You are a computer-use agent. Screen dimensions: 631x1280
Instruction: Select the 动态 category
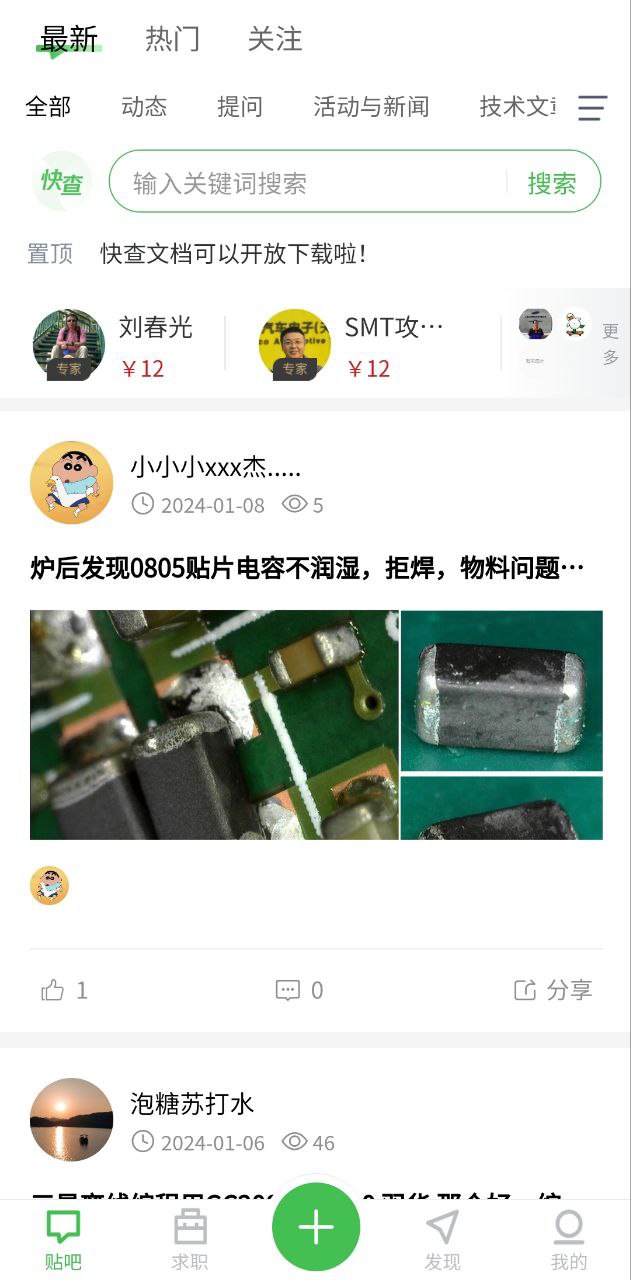click(144, 107)
